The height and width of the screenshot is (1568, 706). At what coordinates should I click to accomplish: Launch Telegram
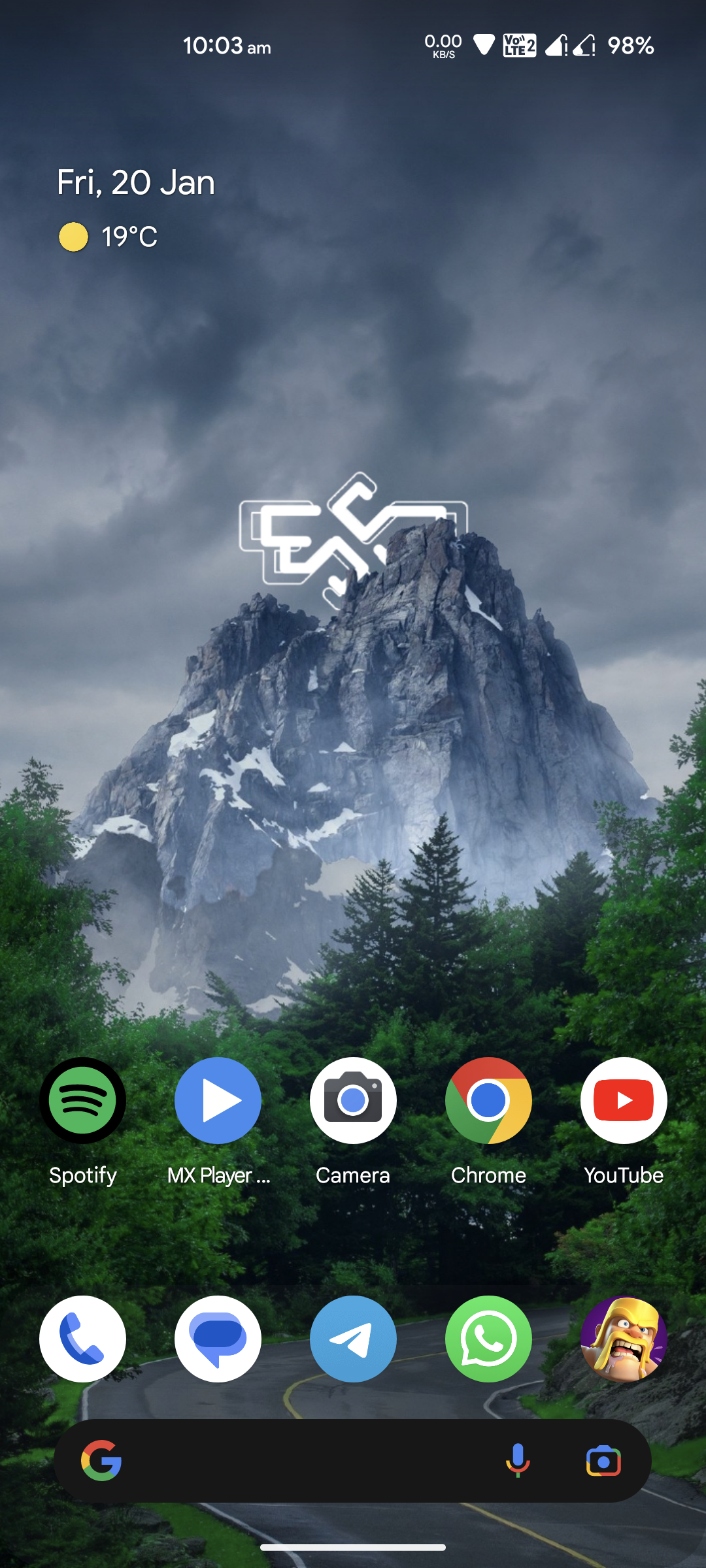(353, 1339)
